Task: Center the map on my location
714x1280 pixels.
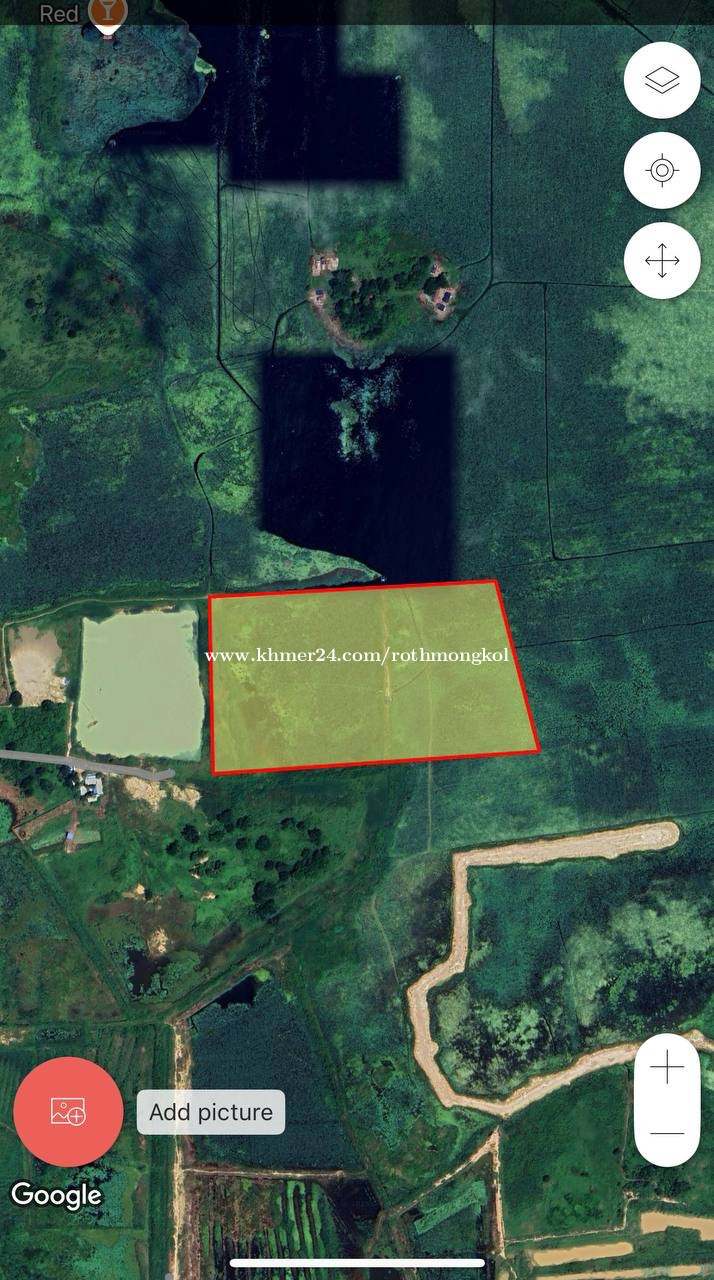Action: point(662,171)
